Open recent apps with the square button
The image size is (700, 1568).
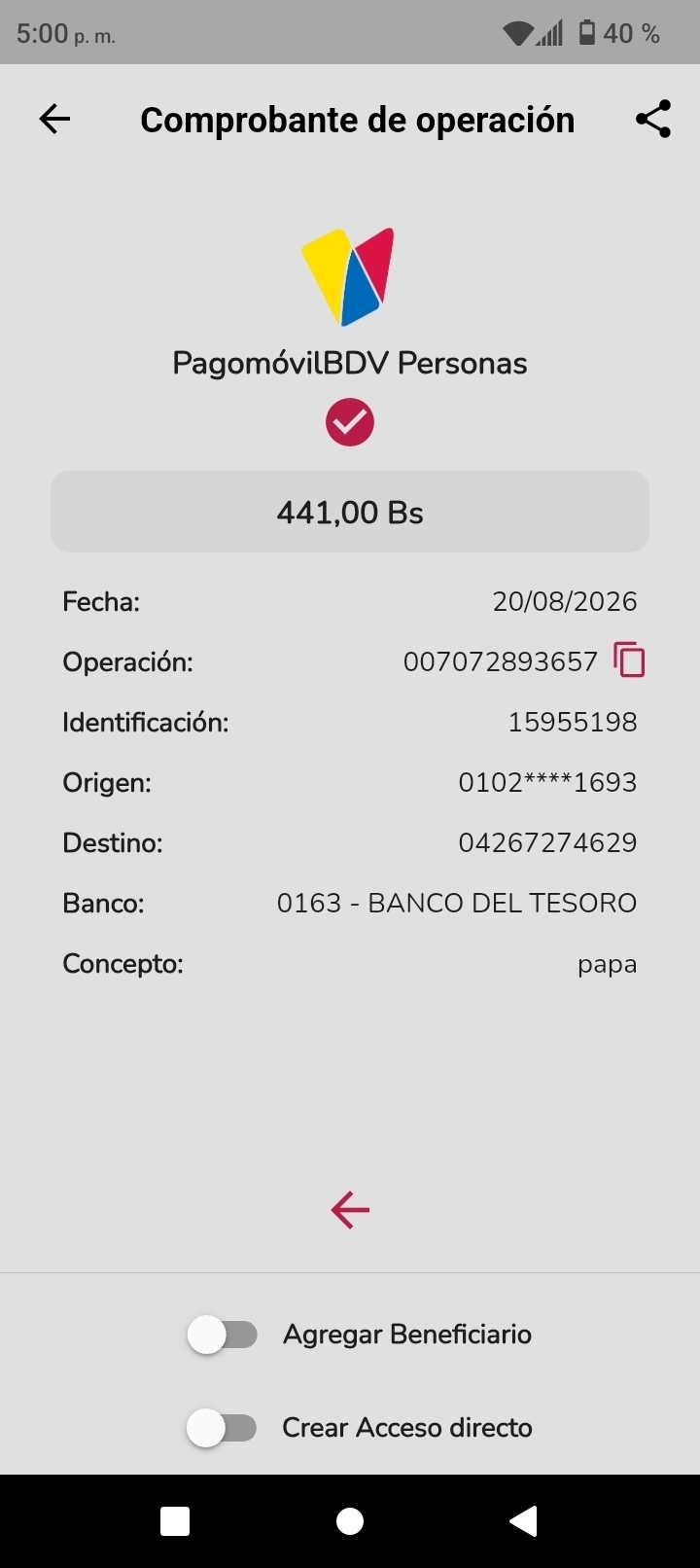175,1521
